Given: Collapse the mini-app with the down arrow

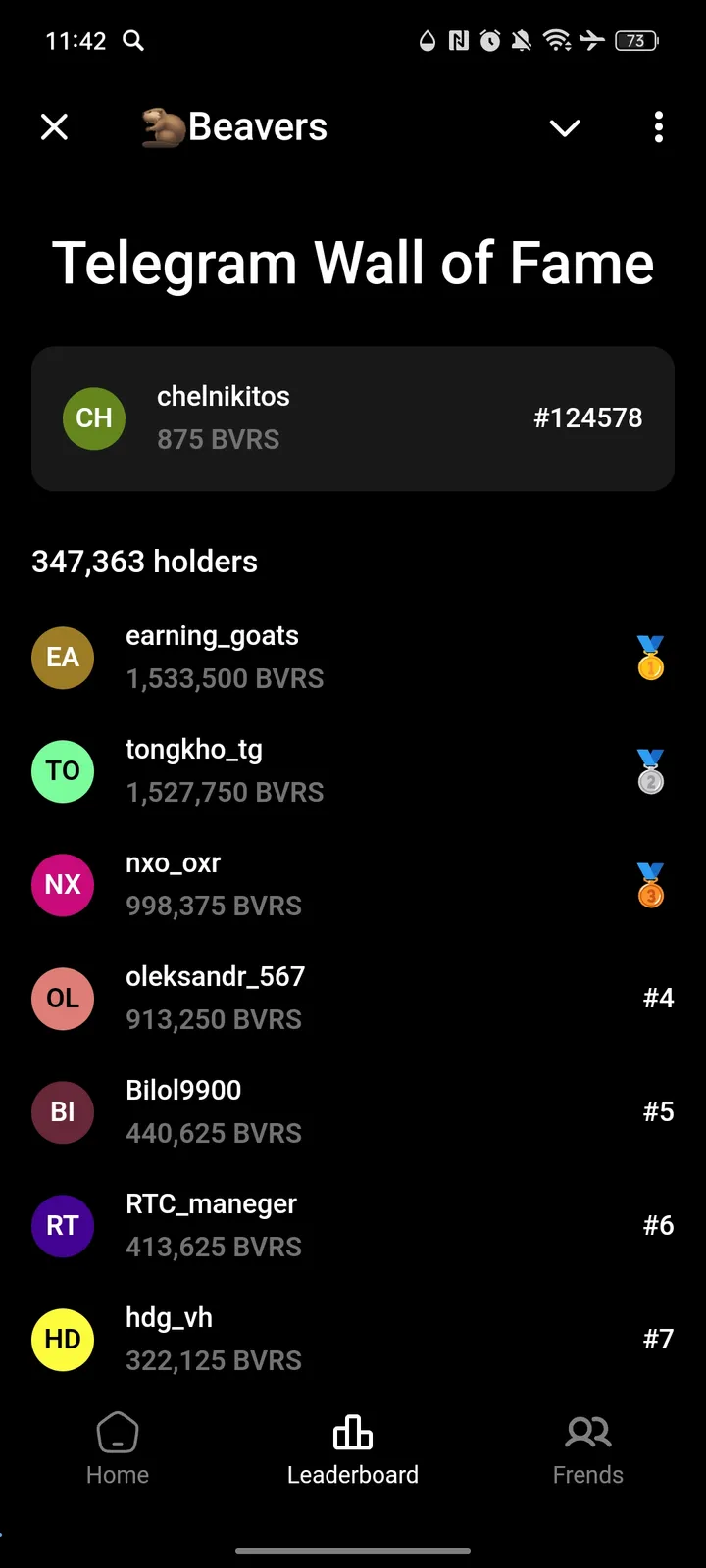Looking at the screenshot, I should [x=565, y=128].
